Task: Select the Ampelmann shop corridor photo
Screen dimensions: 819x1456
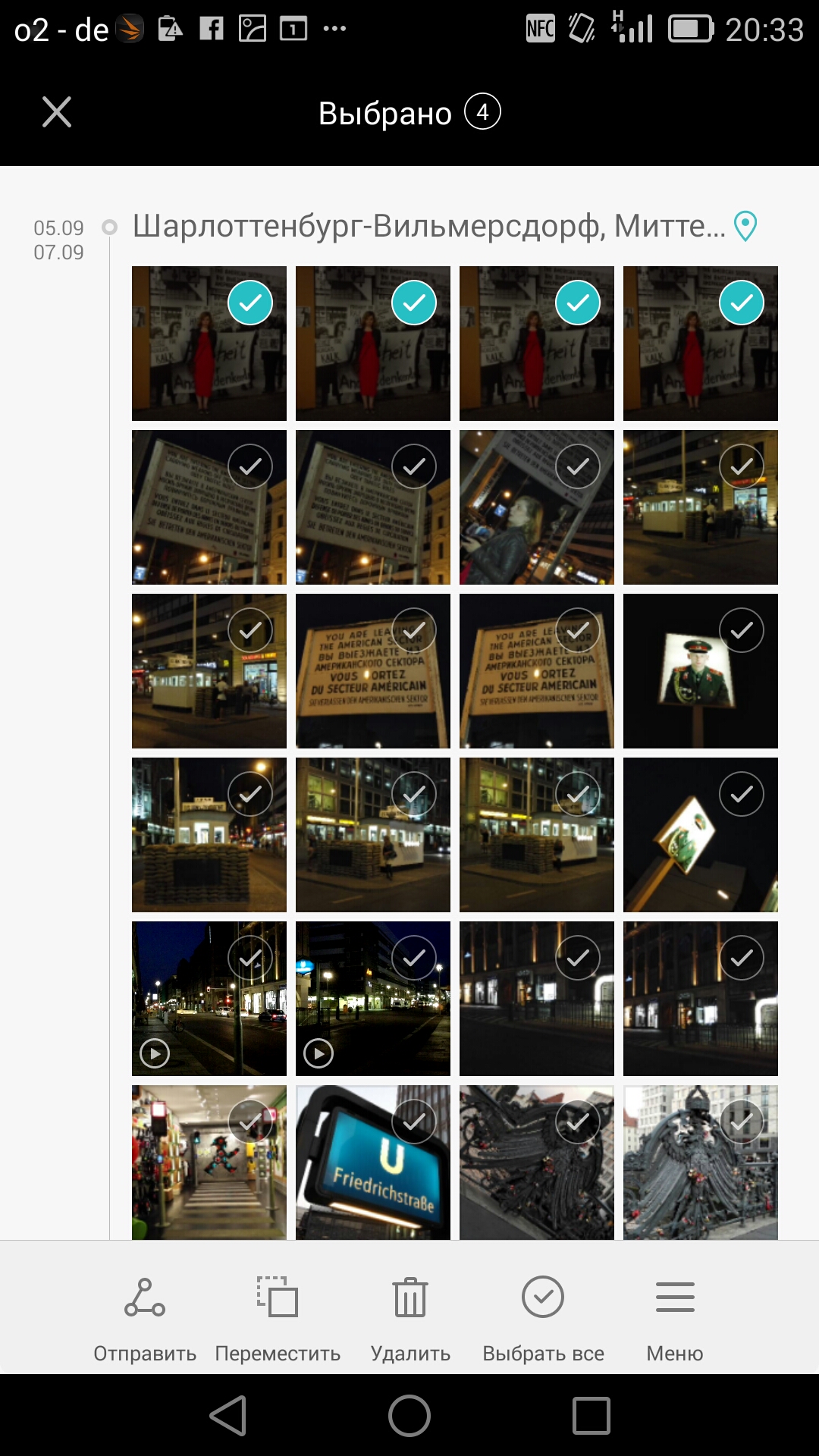Action: (x=209, y=1163)
